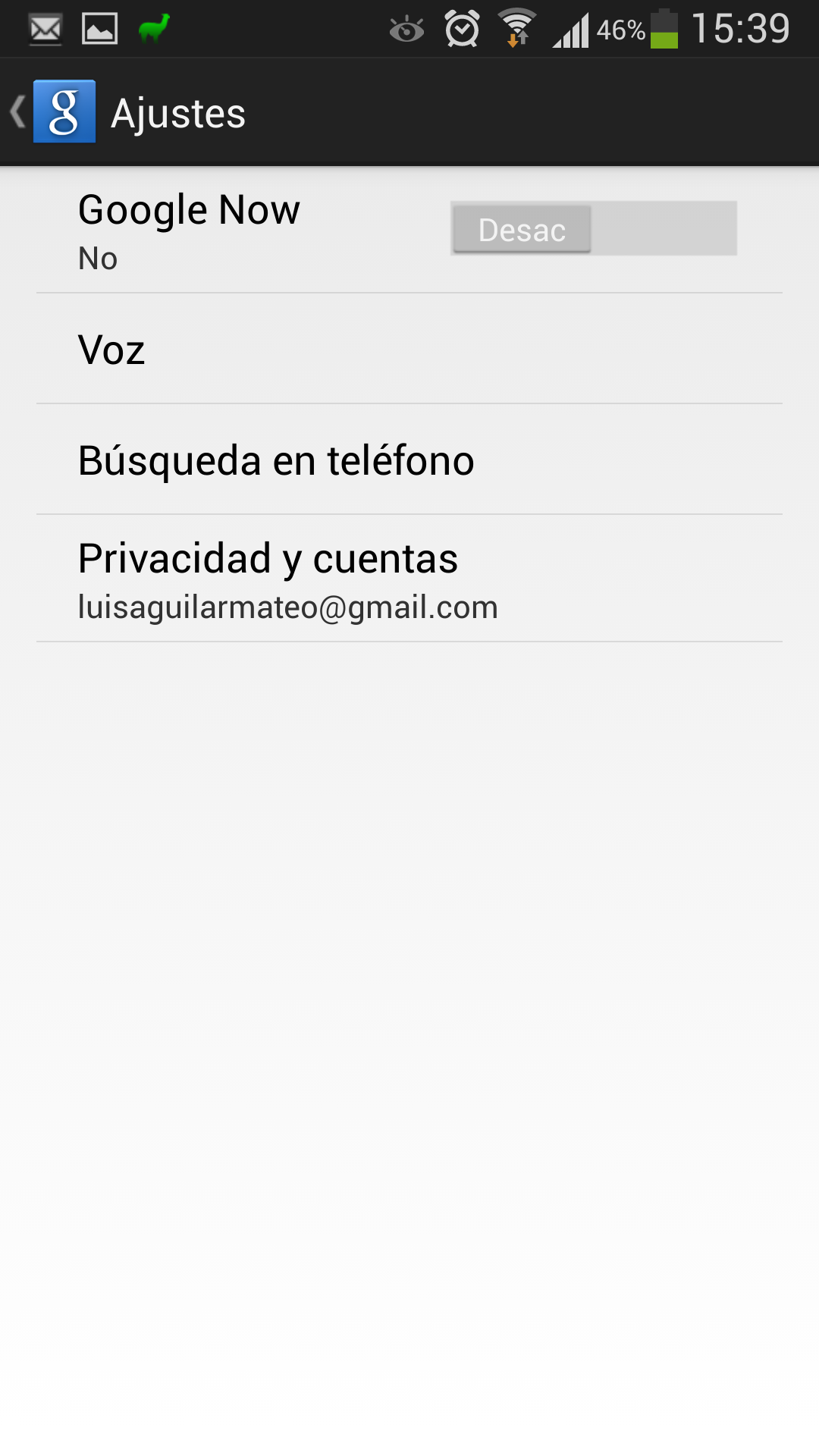Image resolution: width=819 pixels, height=1456 pixels.
Task: Open Privacidad y cuentas
Action: click(x=409, y=579)
